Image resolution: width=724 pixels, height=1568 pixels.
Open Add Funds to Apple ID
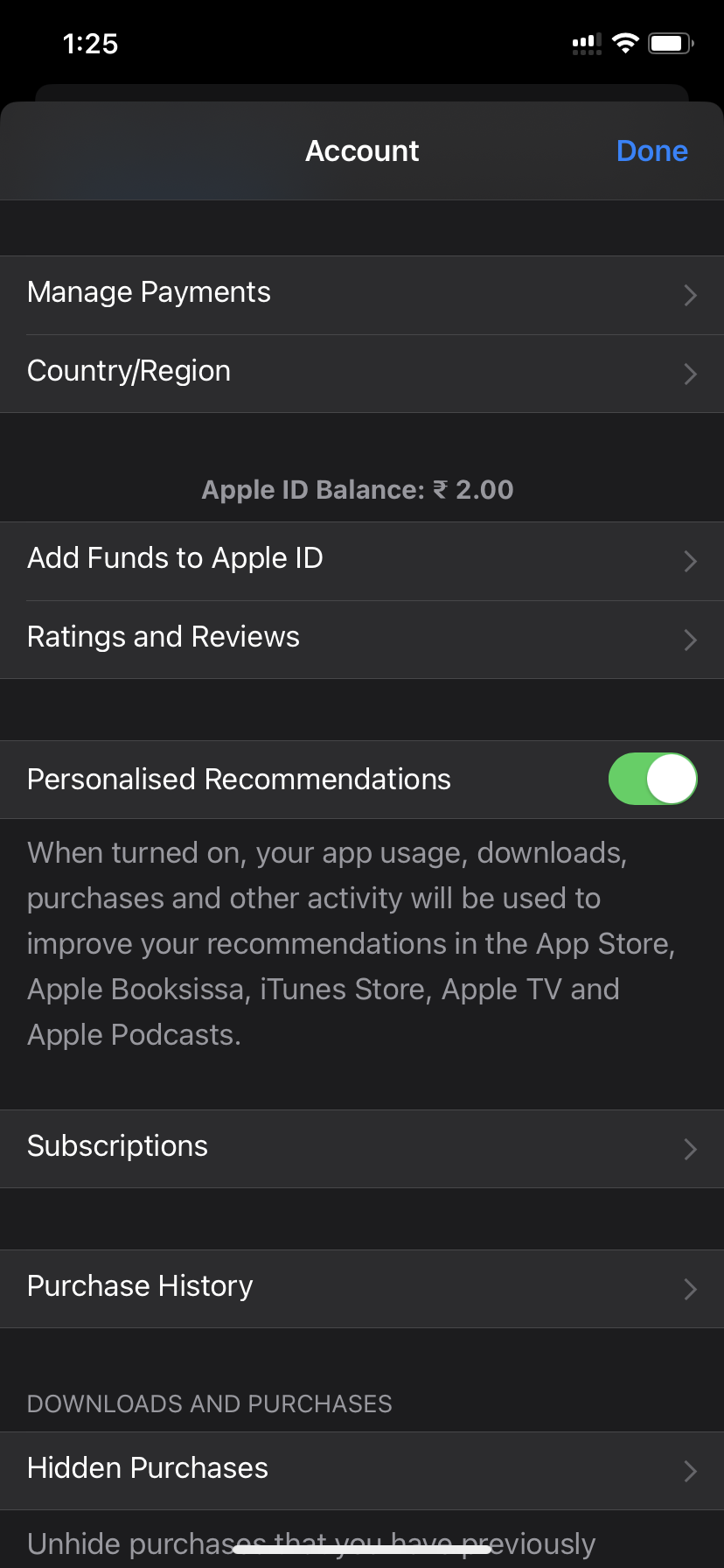click(362, 560)
